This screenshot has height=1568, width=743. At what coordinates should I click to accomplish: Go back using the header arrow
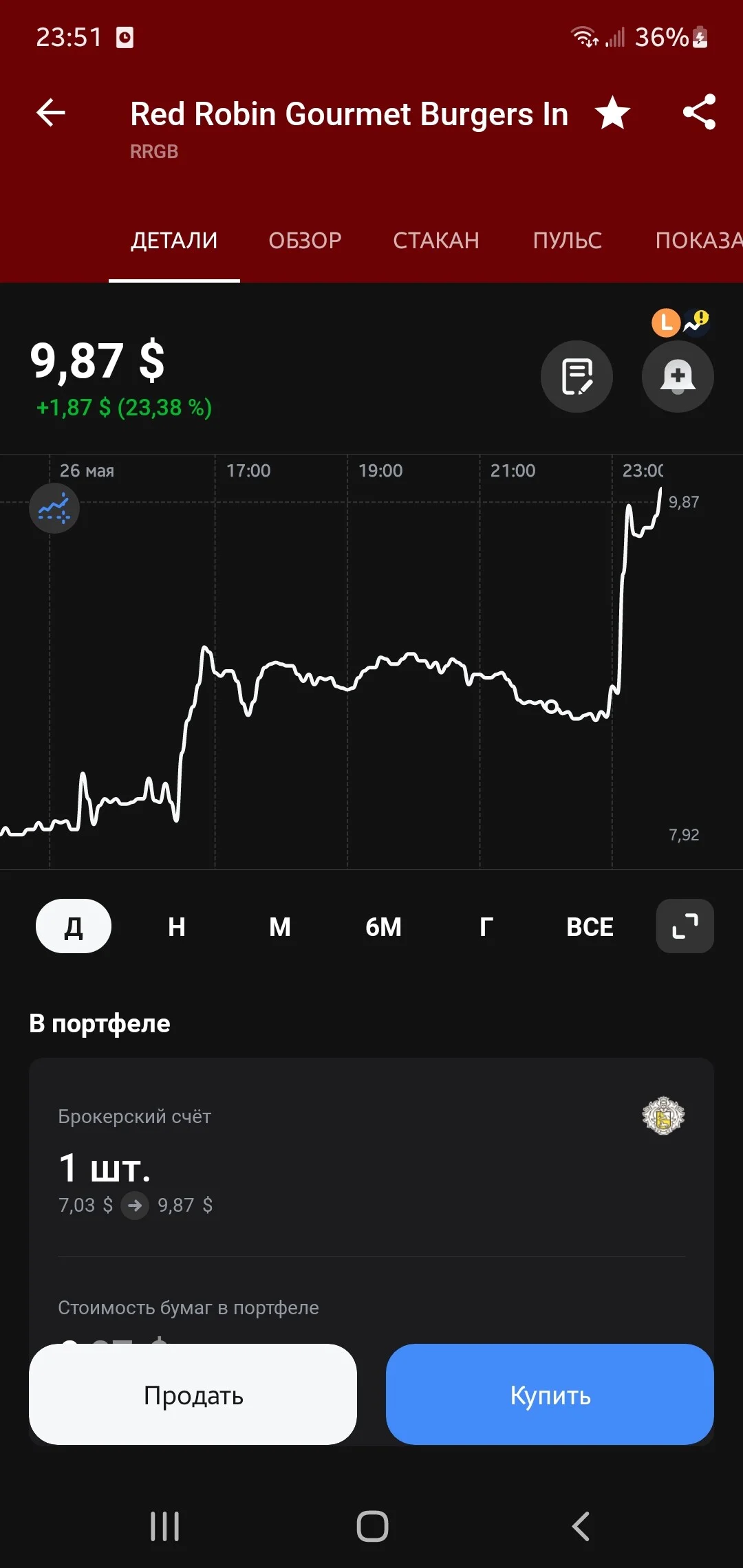tap(51, 113)
